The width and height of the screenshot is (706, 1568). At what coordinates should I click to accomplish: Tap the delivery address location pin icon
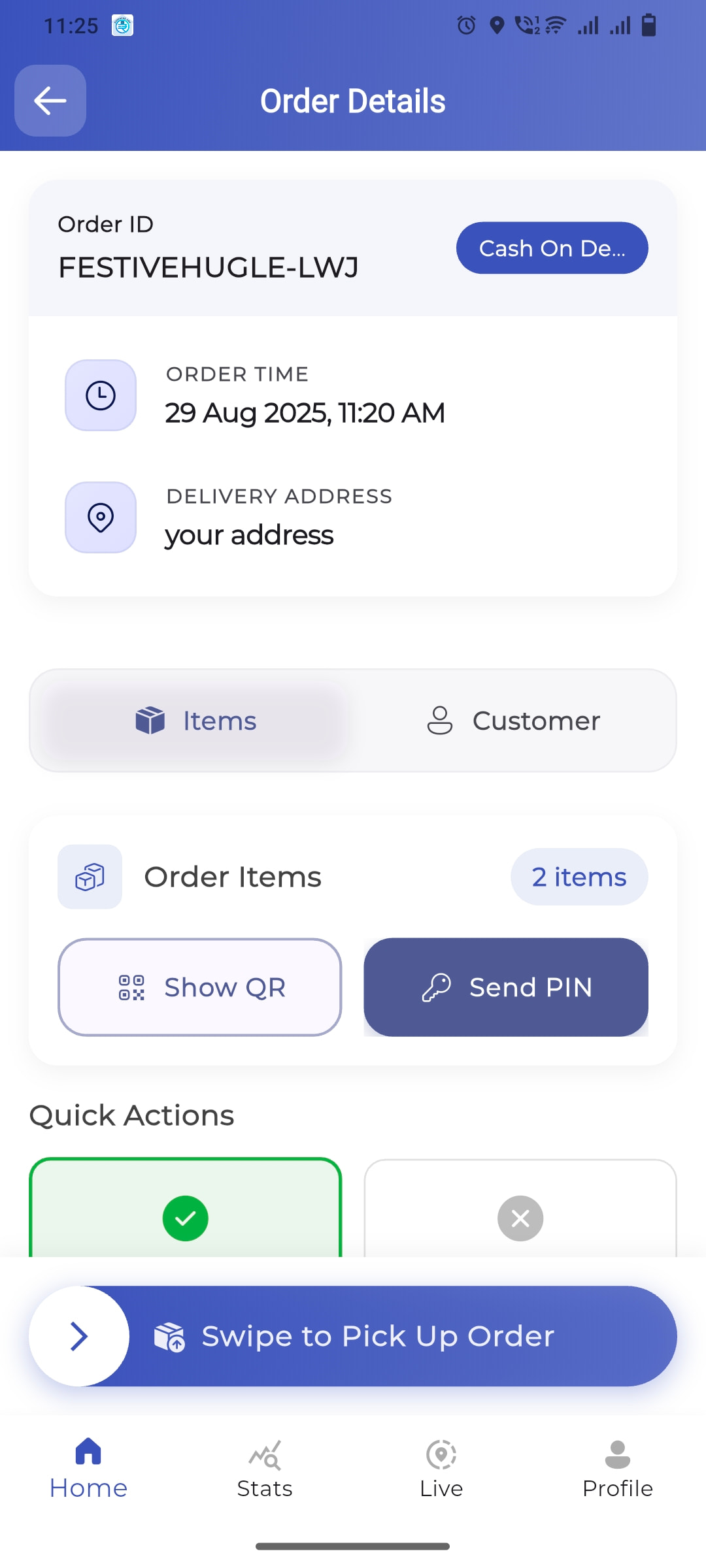click(100, 517)
